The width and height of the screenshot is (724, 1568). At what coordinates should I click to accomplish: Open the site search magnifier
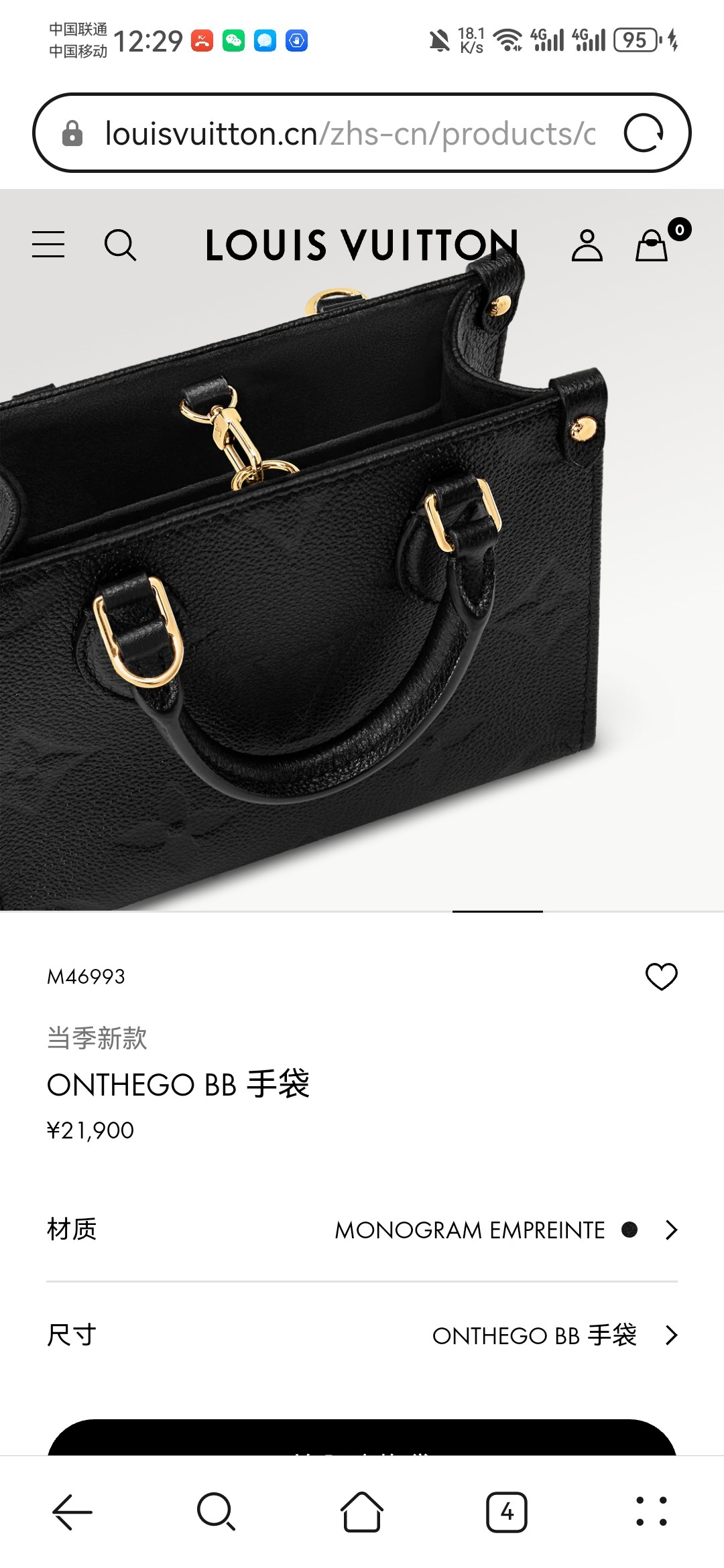[121, 245]
